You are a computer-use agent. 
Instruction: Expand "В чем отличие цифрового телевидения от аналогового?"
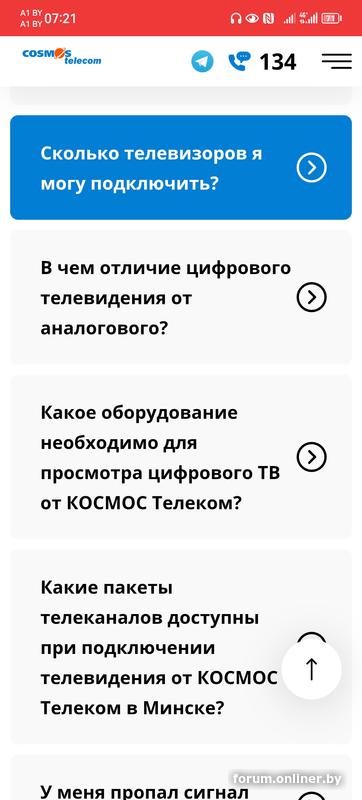point(181,297)
